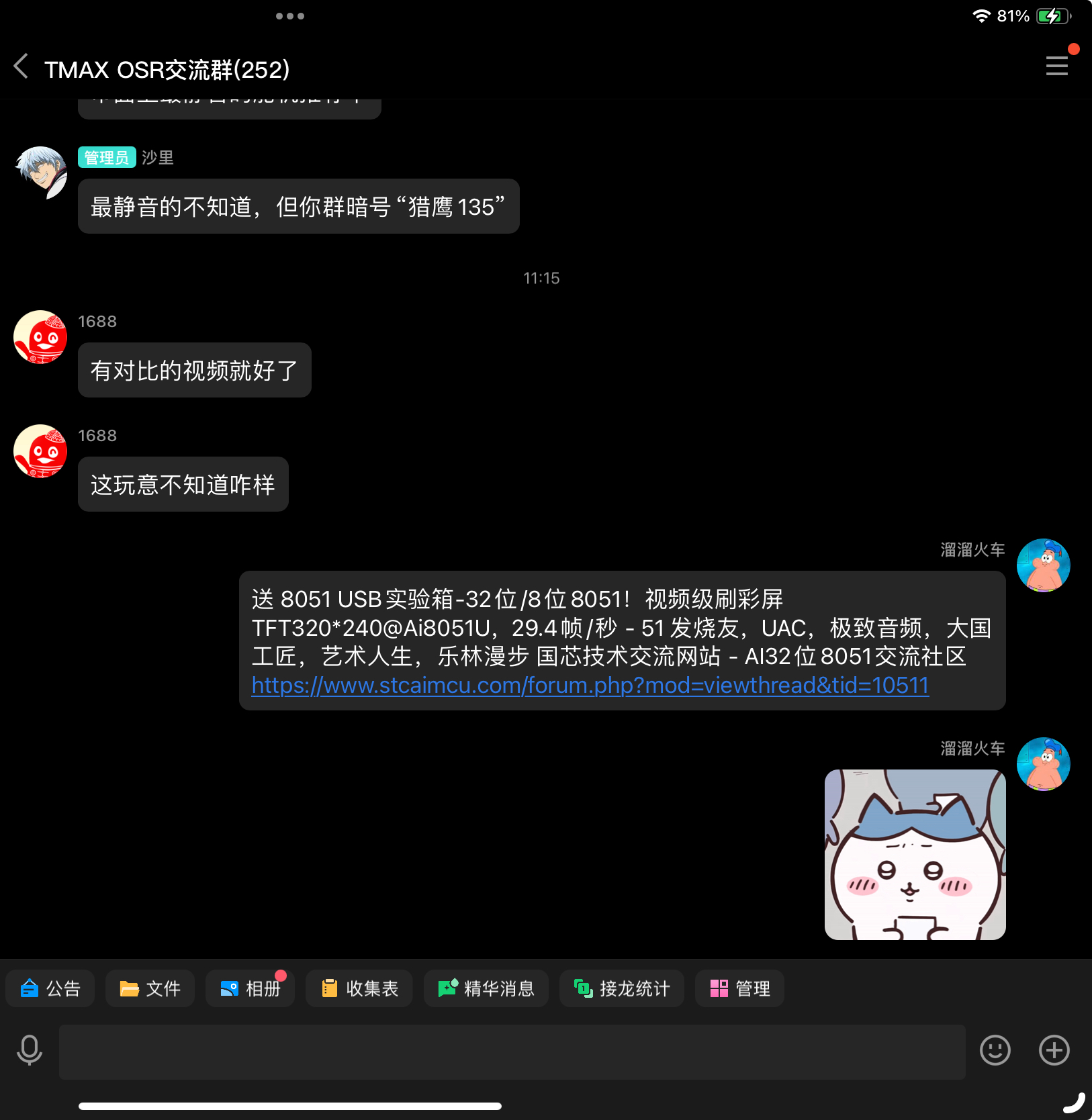The image size is (1092, 1120).
Task: Open 1688's avatar above 有对比的视频就好了
Action: pyautogui.click(x=40, y=336)
